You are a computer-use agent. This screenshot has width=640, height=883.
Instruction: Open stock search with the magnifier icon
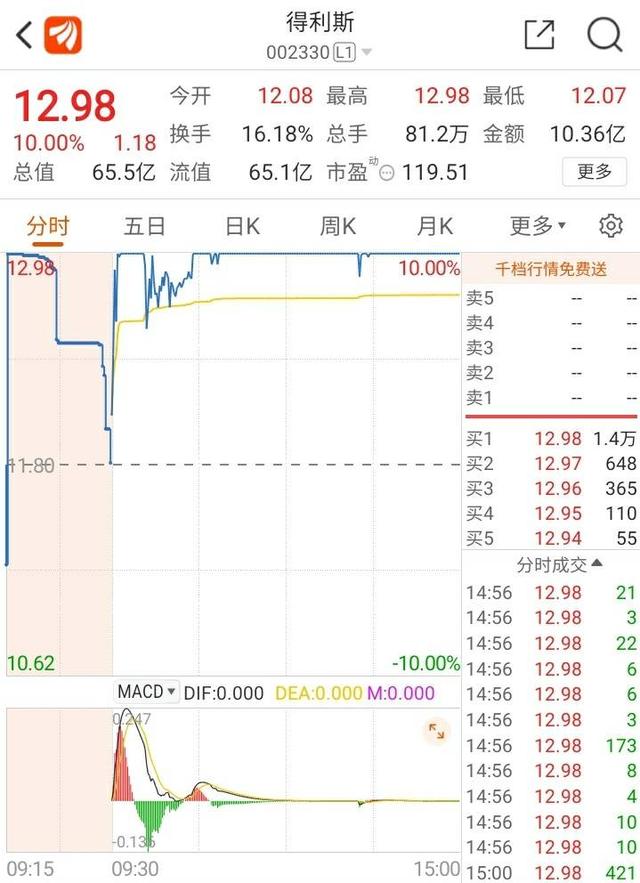click(604, 35)
